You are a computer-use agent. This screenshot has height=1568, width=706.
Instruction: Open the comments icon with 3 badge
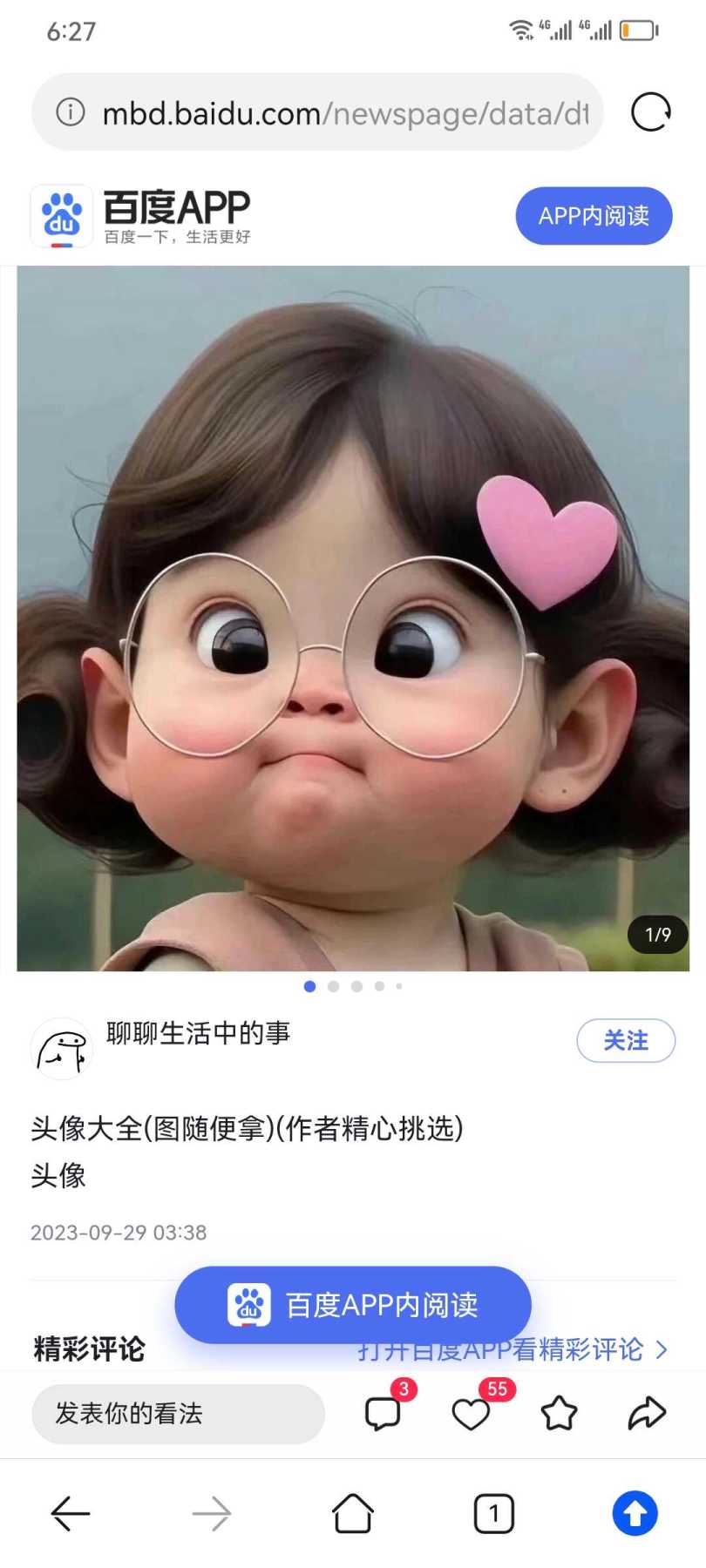tap(382, 1413)
